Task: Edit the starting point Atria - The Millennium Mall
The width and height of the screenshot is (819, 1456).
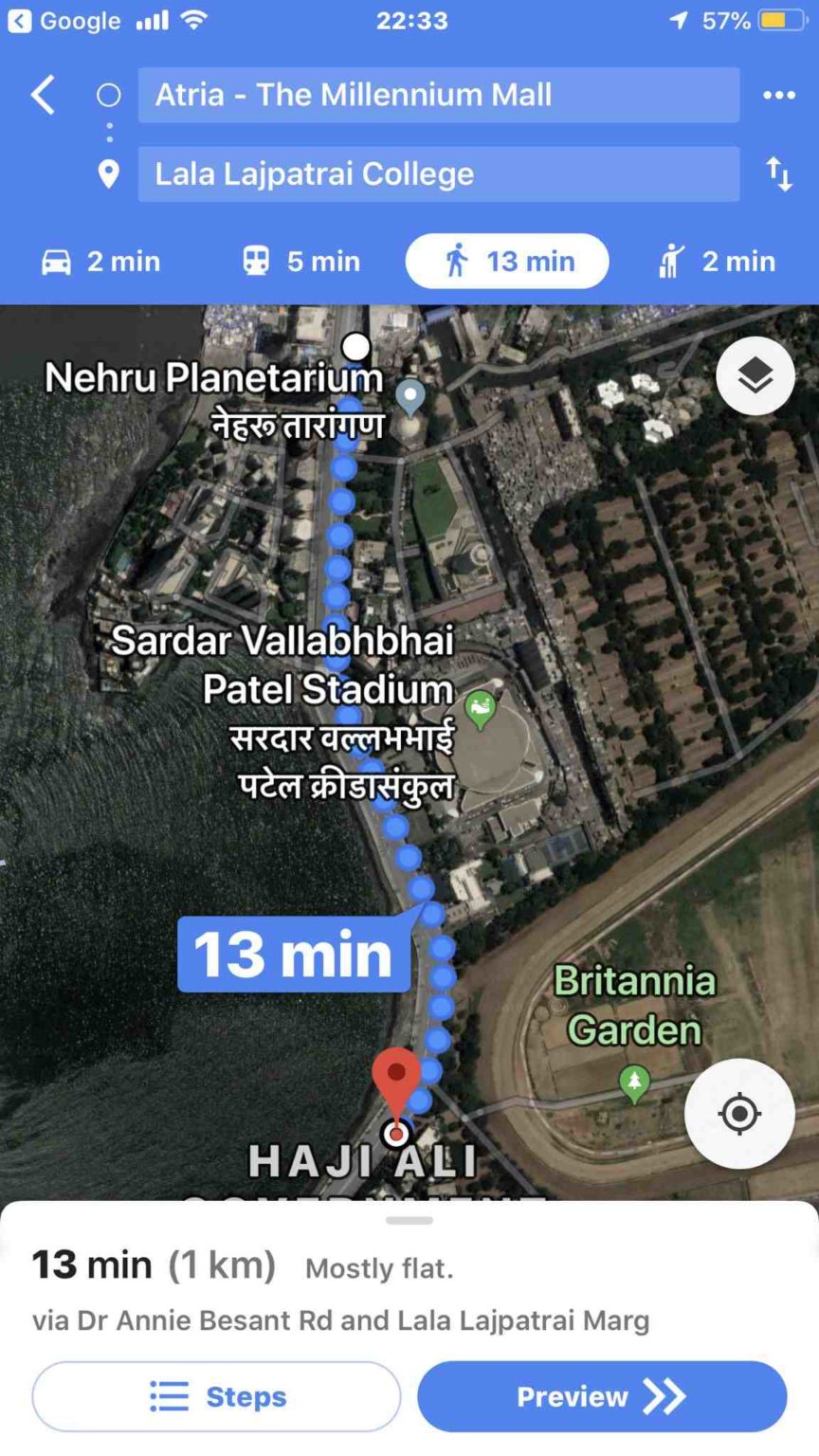Action: tap(438, 95)
